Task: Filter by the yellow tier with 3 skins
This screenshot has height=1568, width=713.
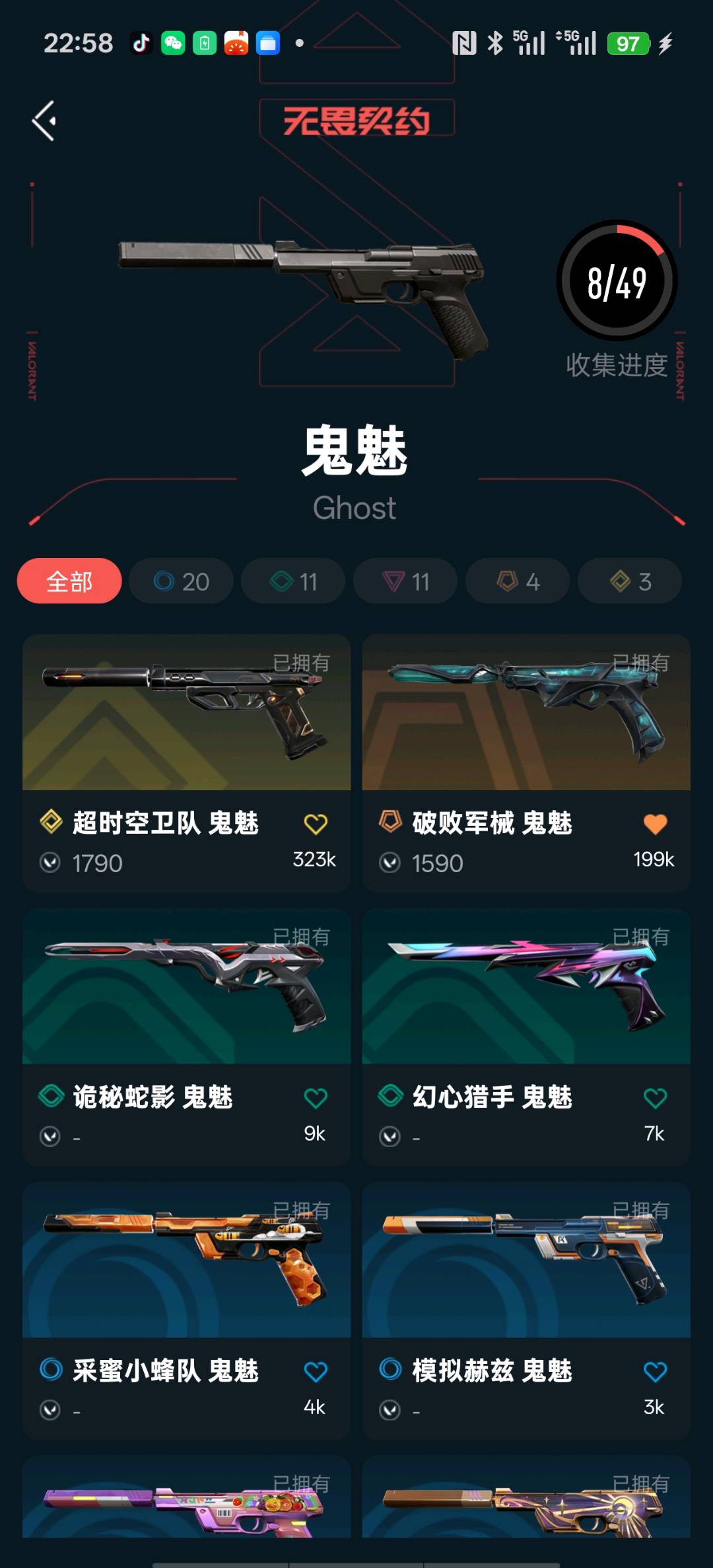Action: (x=630, y=581)
